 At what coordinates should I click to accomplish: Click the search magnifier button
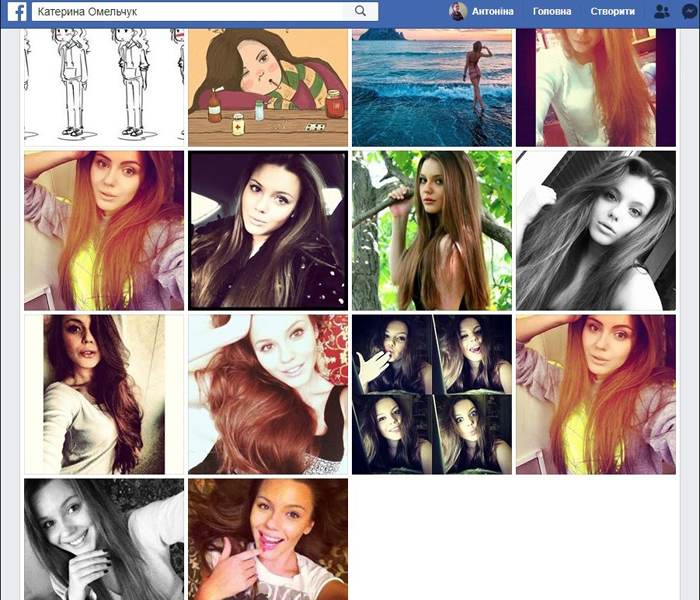click(x=360, y=11)
